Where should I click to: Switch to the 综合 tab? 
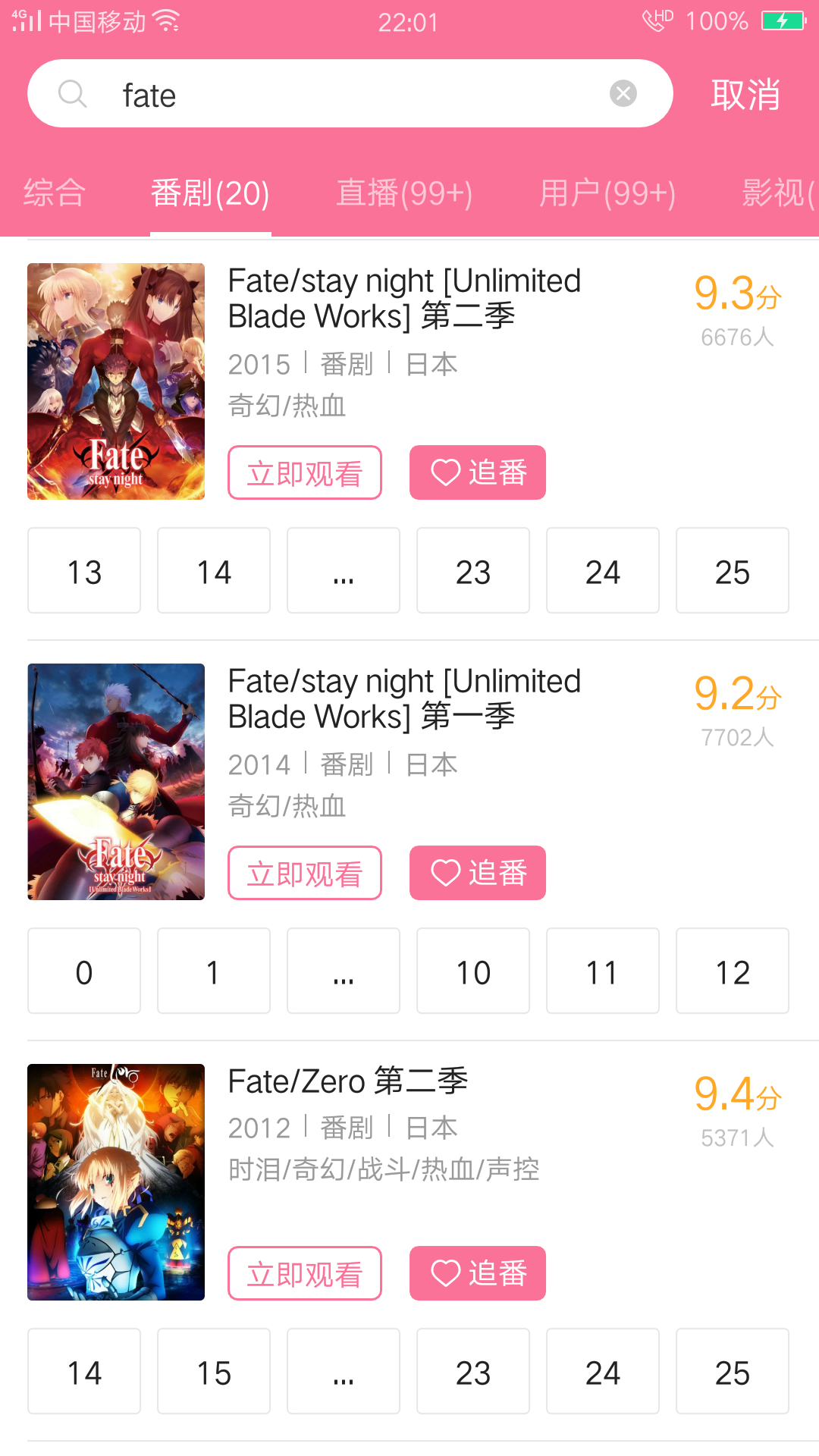click(55, 193)
